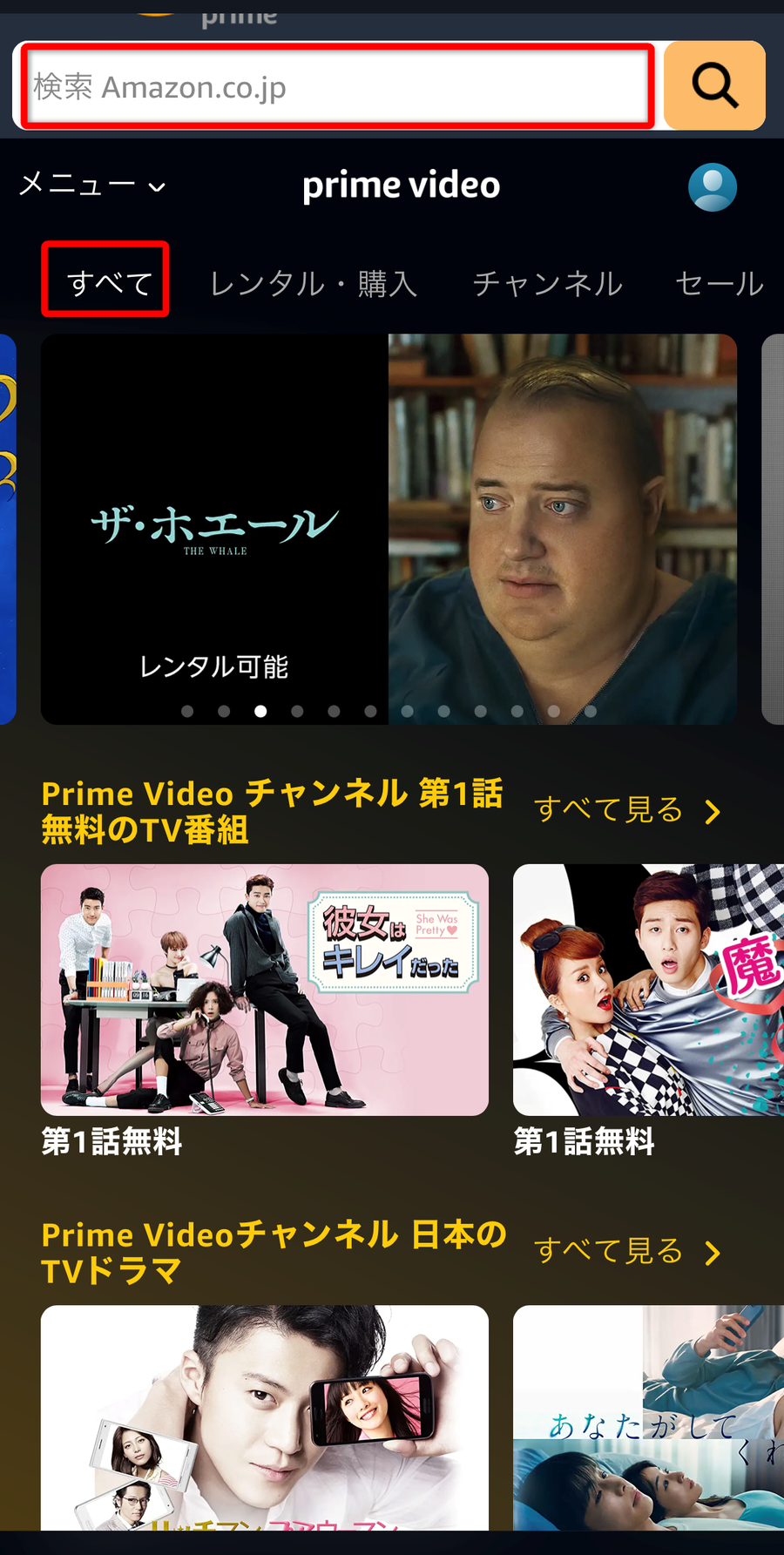Switch to the チャンネル tab

pos(548,283)
